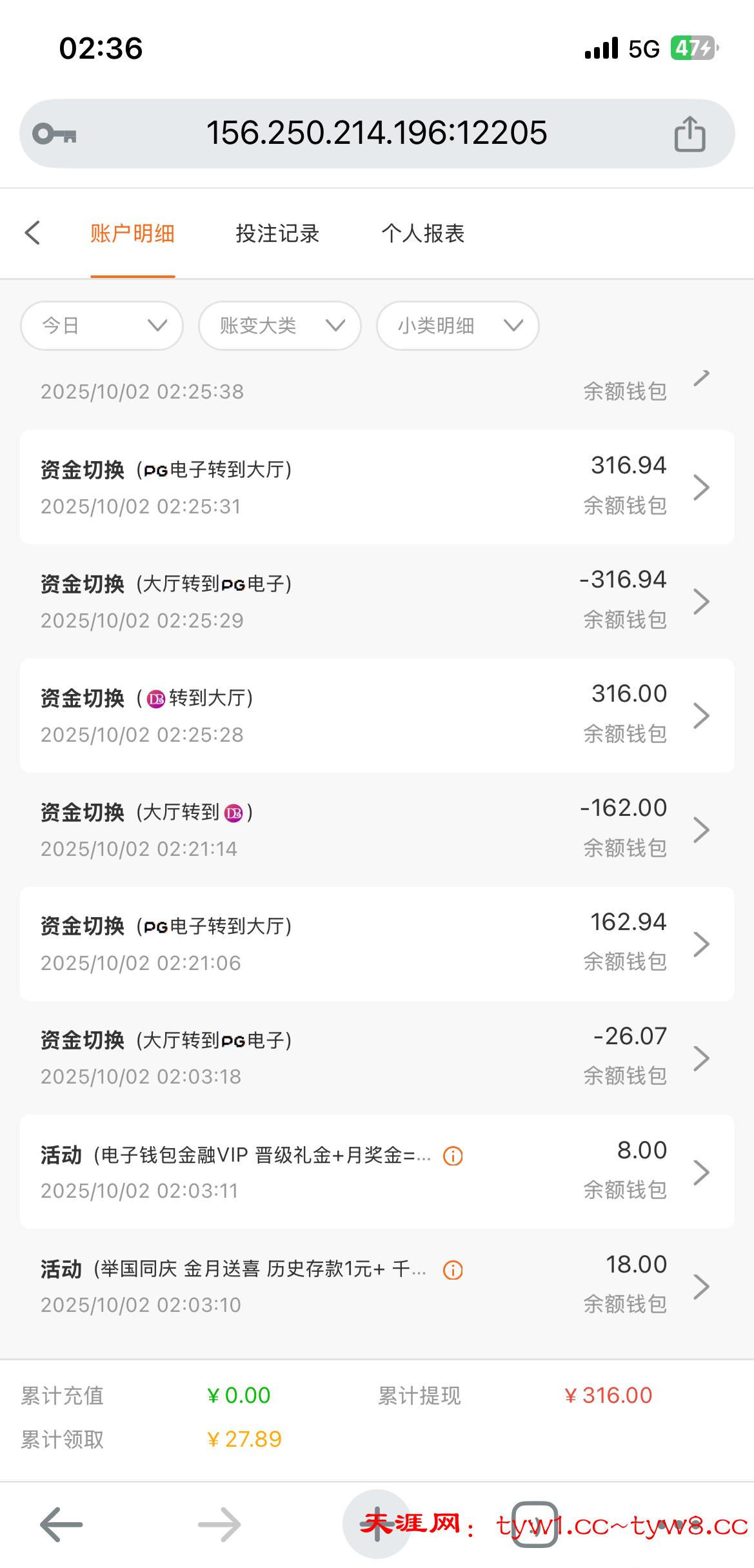Switch to the 个人报表 tab
The width and height of the screenshot is (754, 1568).
tap(422, 233)
